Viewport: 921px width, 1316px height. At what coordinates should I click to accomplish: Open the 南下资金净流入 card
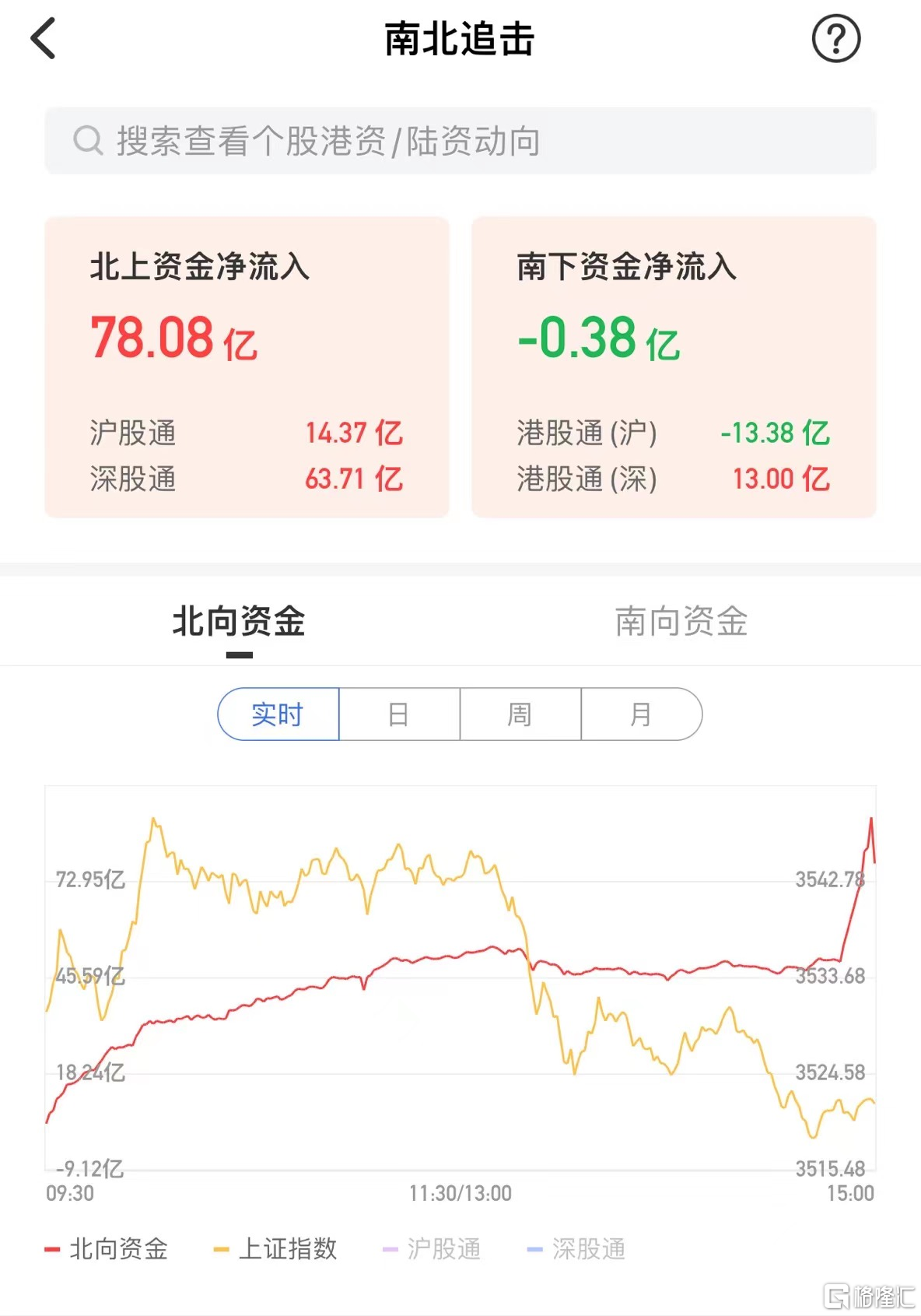click(x=674, y=367)
